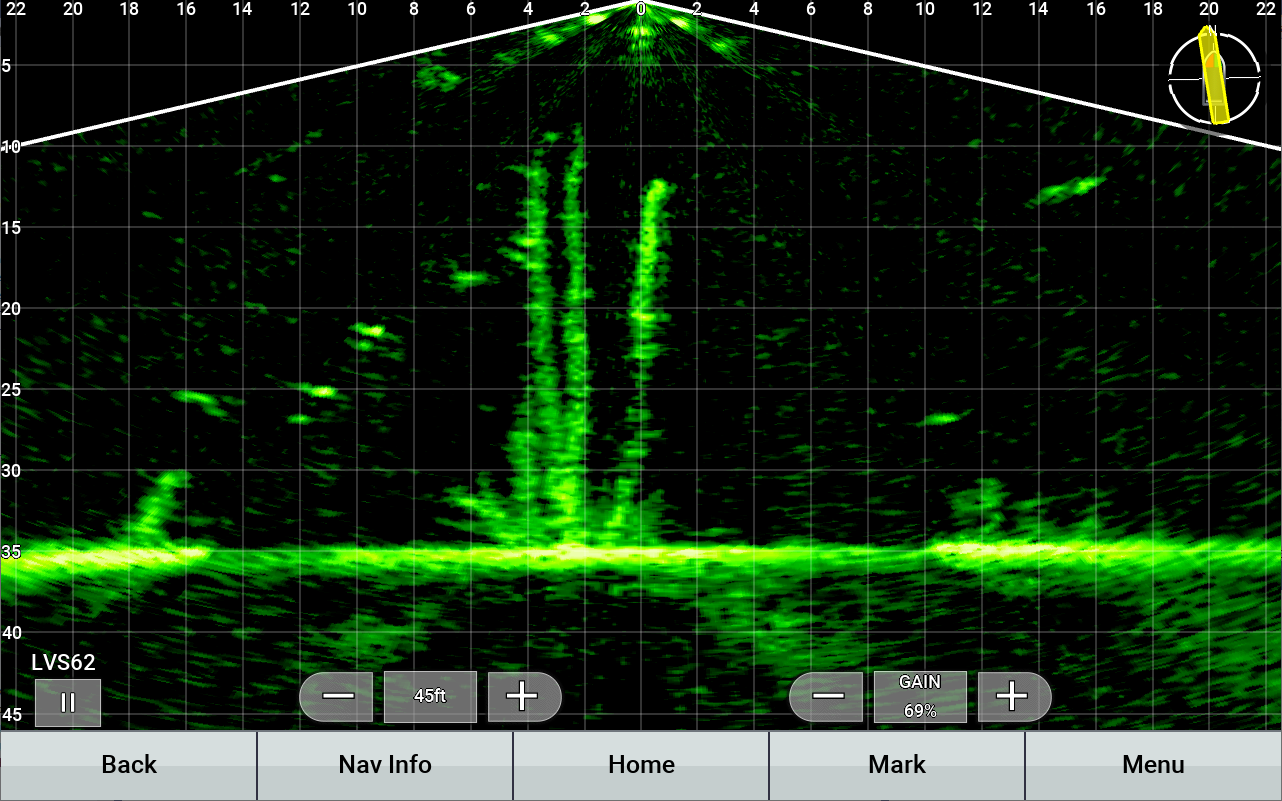Return to the Home screen

coord(641,765)
